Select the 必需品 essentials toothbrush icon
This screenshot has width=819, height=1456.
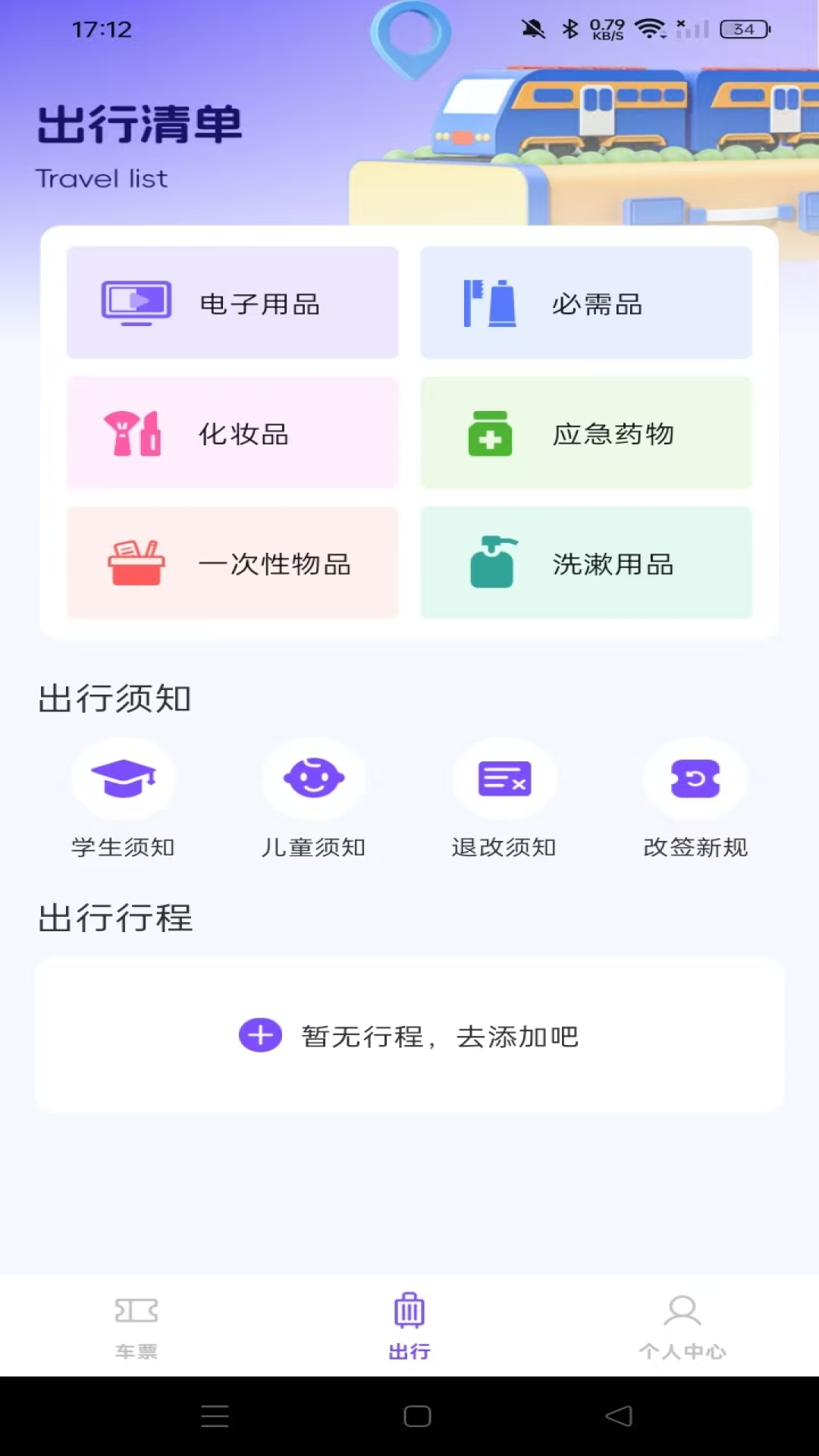[489, 302]
